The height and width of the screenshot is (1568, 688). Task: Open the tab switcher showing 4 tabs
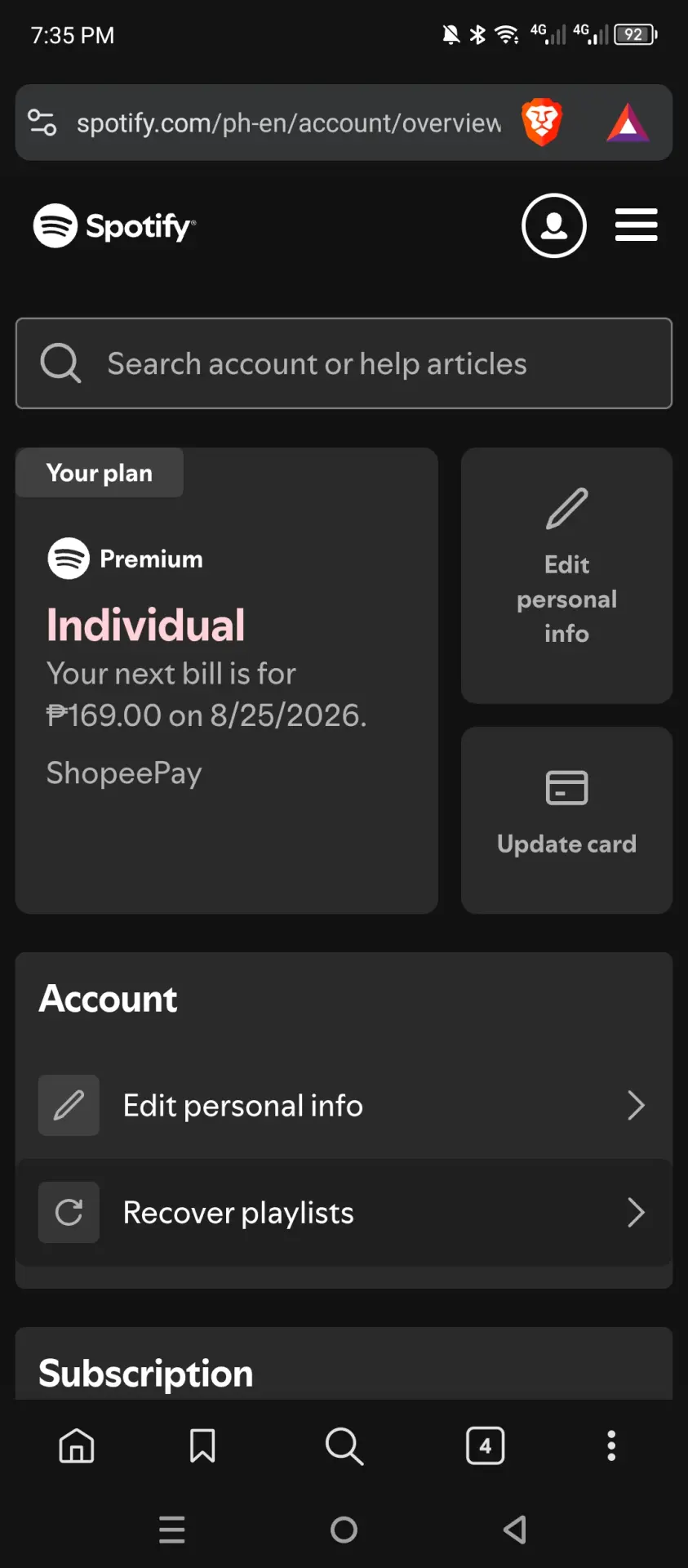coord(486,1445)
